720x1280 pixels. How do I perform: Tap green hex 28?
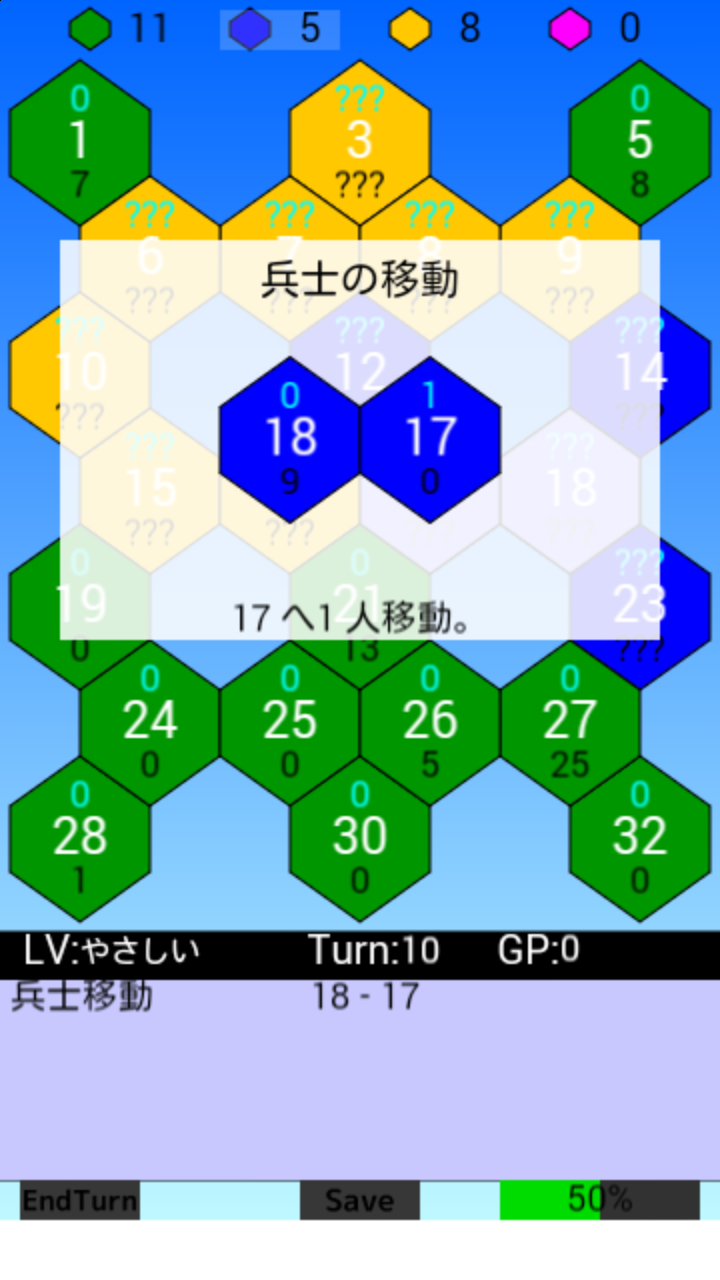tap(80, 838)
